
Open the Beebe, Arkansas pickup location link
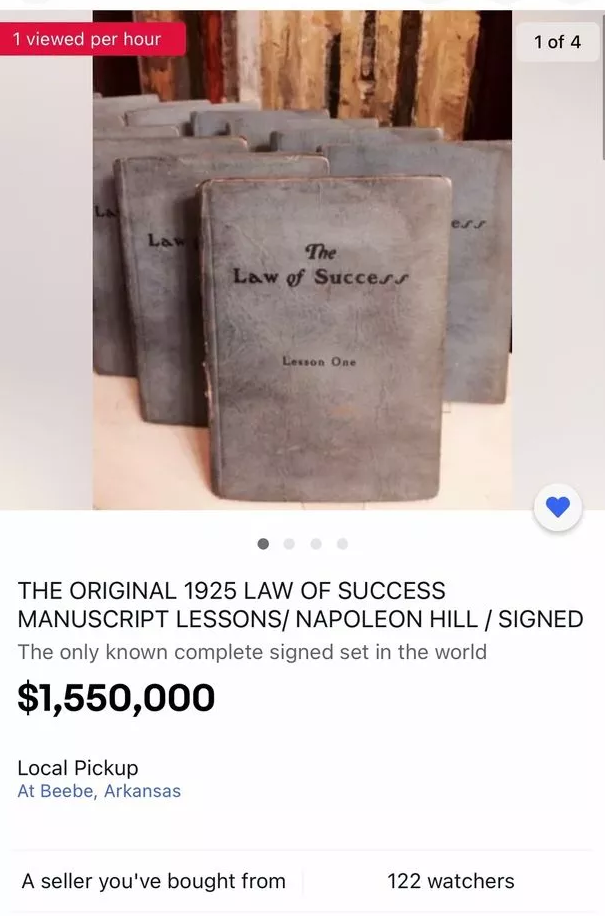[x=99, y=791]
